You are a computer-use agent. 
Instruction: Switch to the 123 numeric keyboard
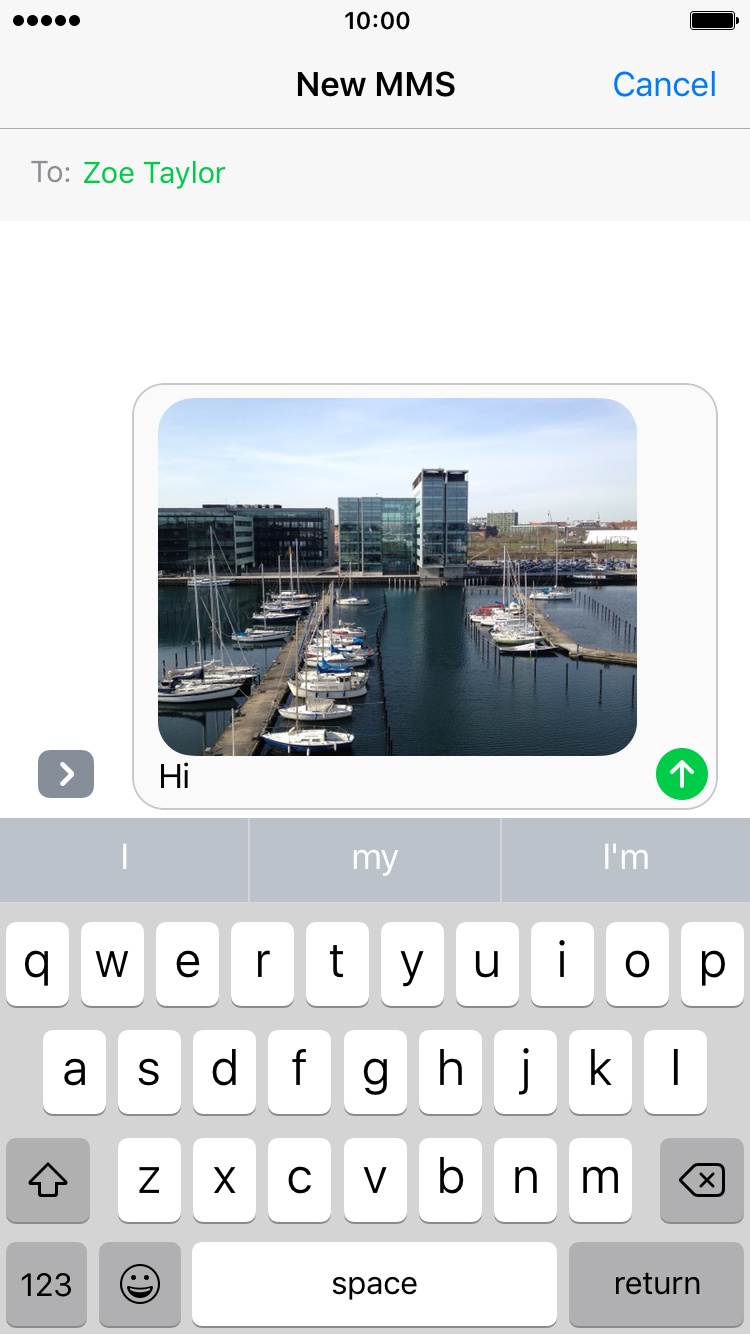tap(46, 1284)
